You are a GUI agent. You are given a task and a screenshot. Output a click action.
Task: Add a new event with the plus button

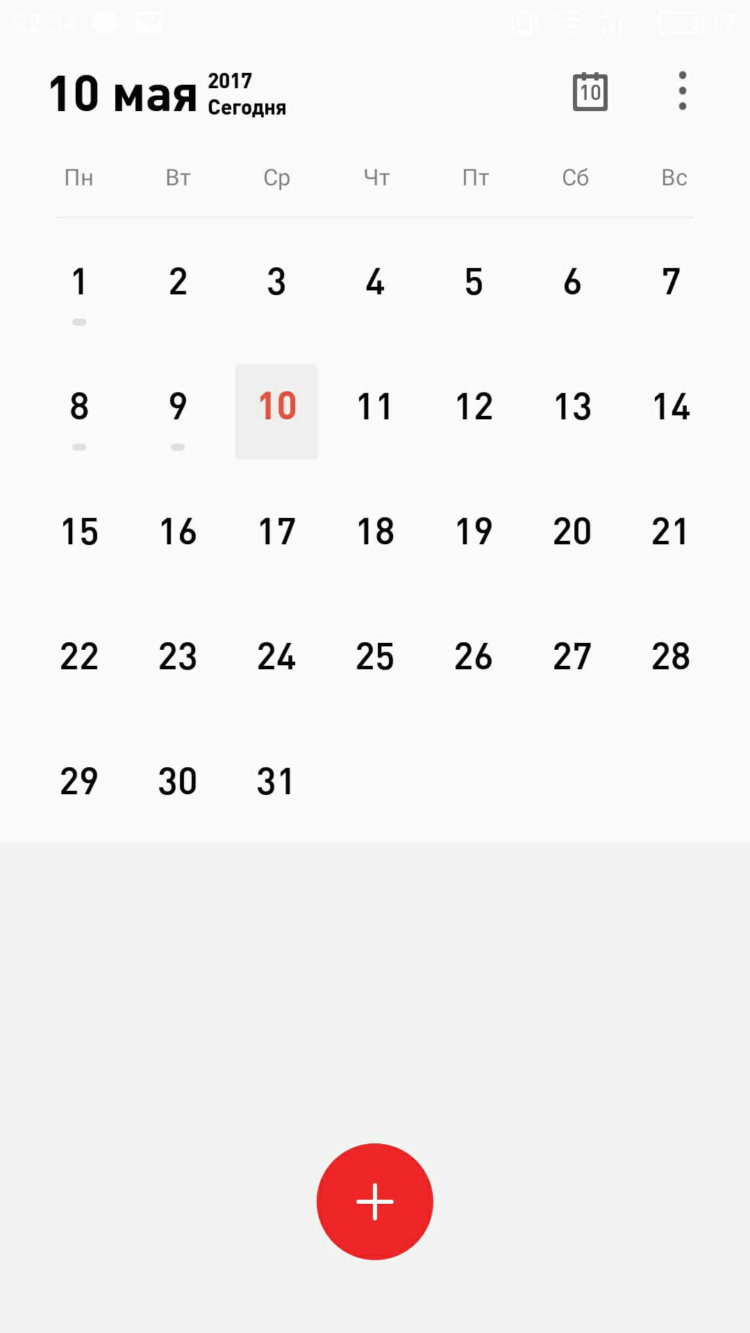click(x=375, y=1201)
